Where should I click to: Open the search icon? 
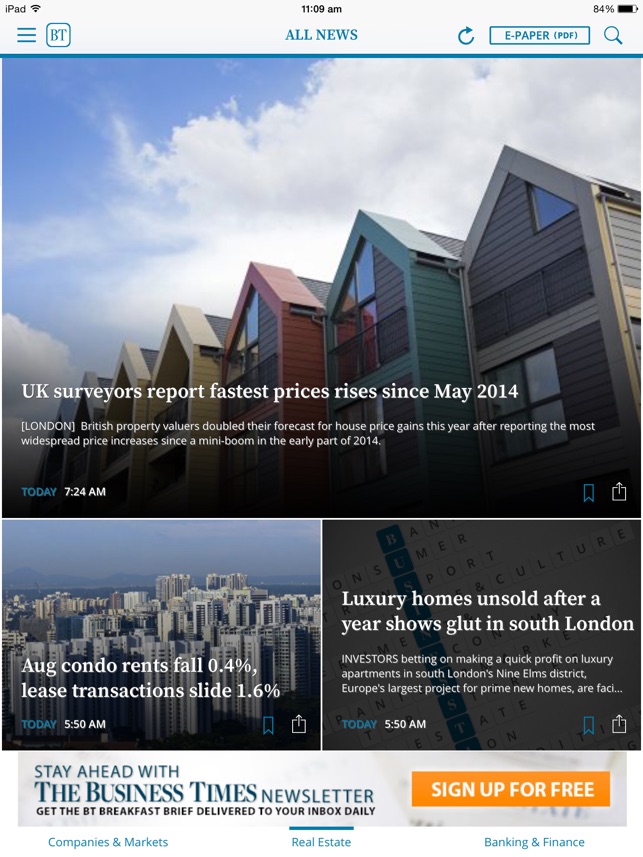coord(613,35)
